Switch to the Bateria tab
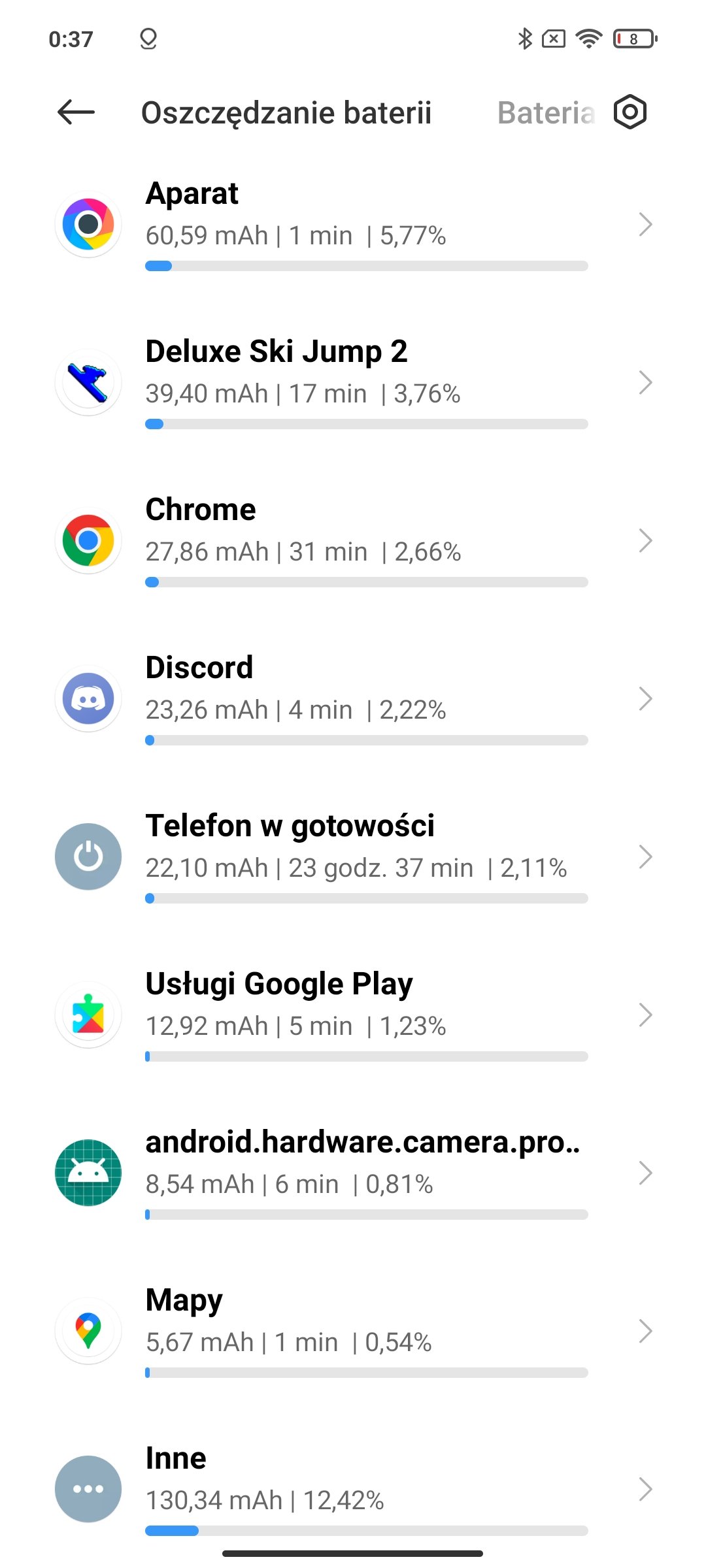The image size is (706, 1568). click(546, 112)
